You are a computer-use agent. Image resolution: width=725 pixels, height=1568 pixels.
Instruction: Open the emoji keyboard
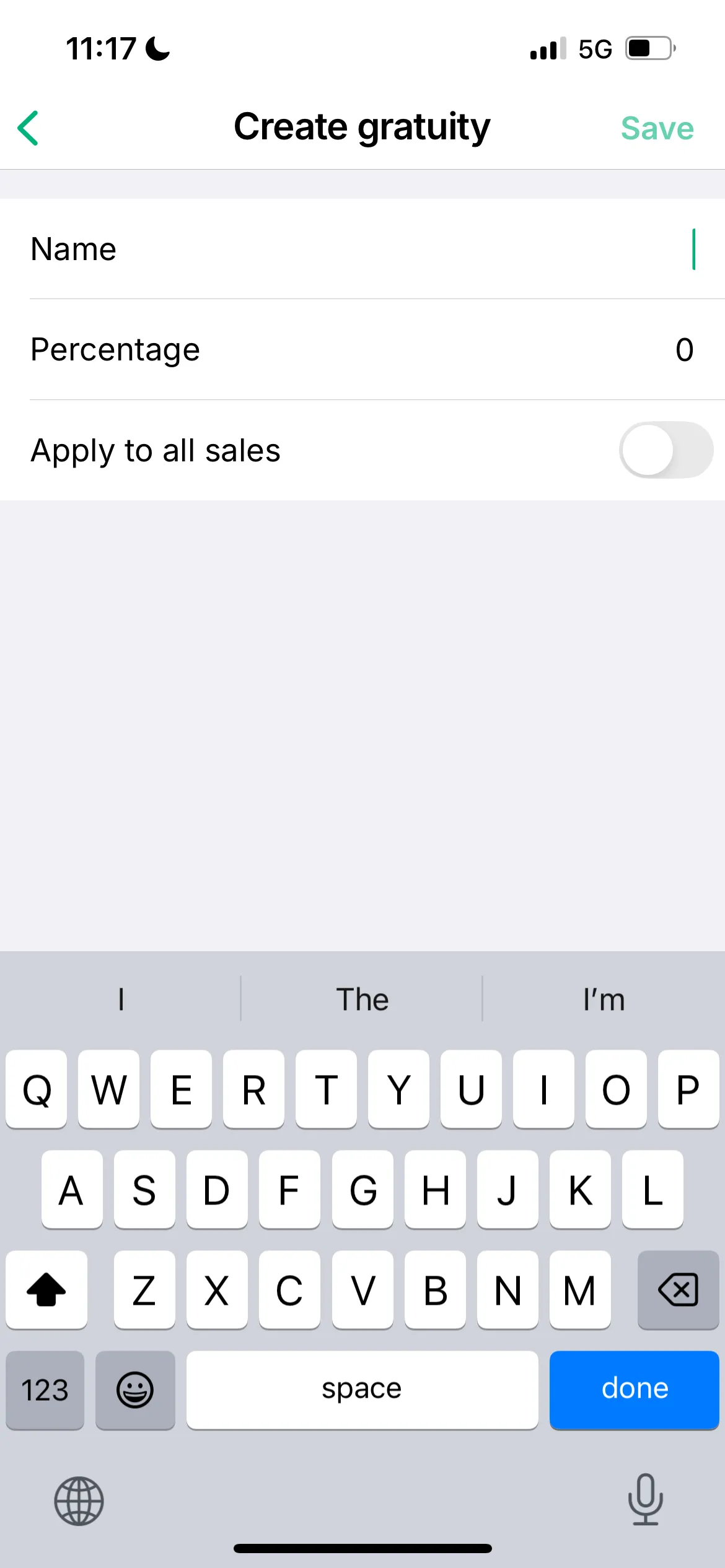coord(135,1389)
